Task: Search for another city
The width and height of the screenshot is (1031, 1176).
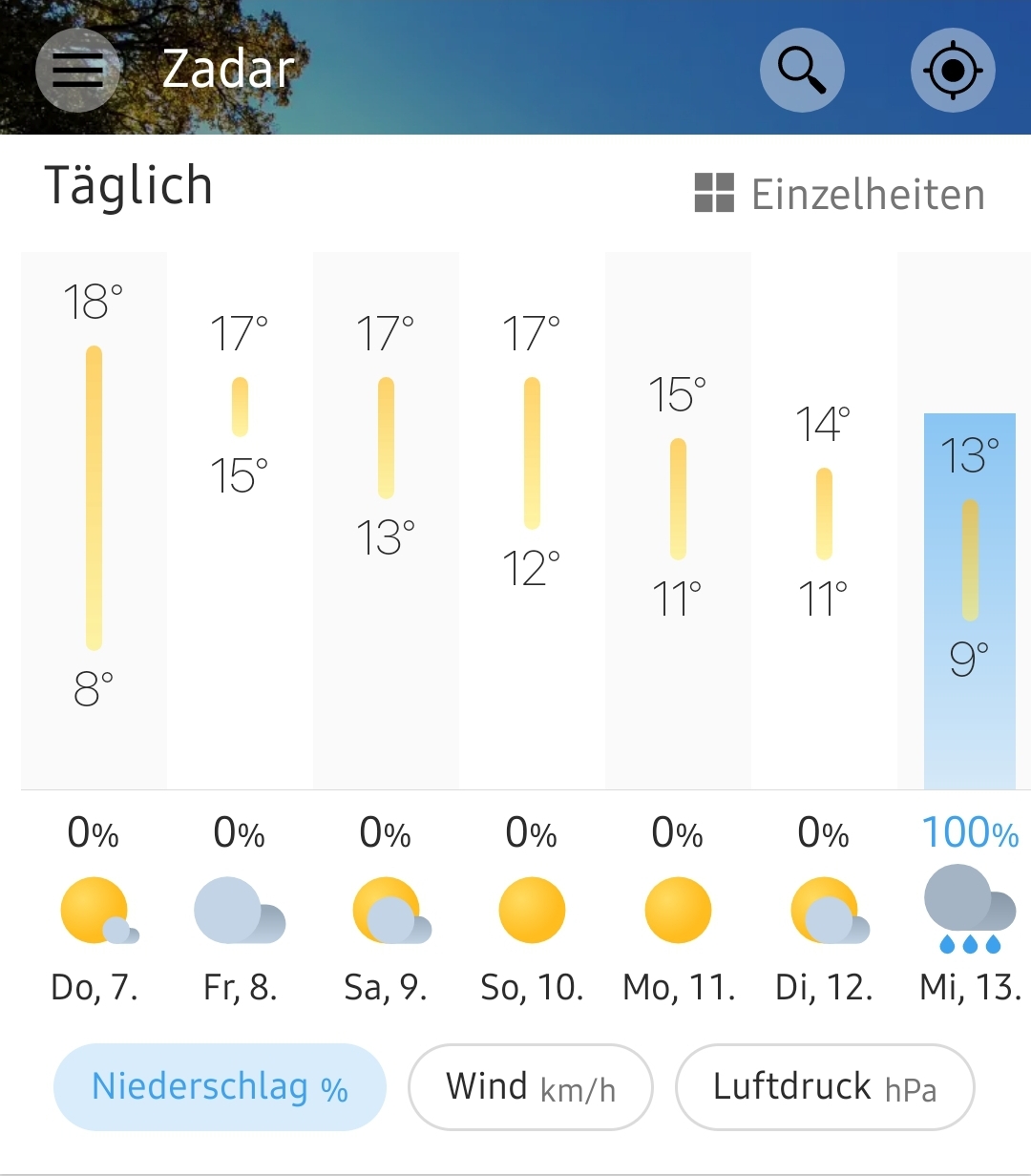Action: pos(802,71)
